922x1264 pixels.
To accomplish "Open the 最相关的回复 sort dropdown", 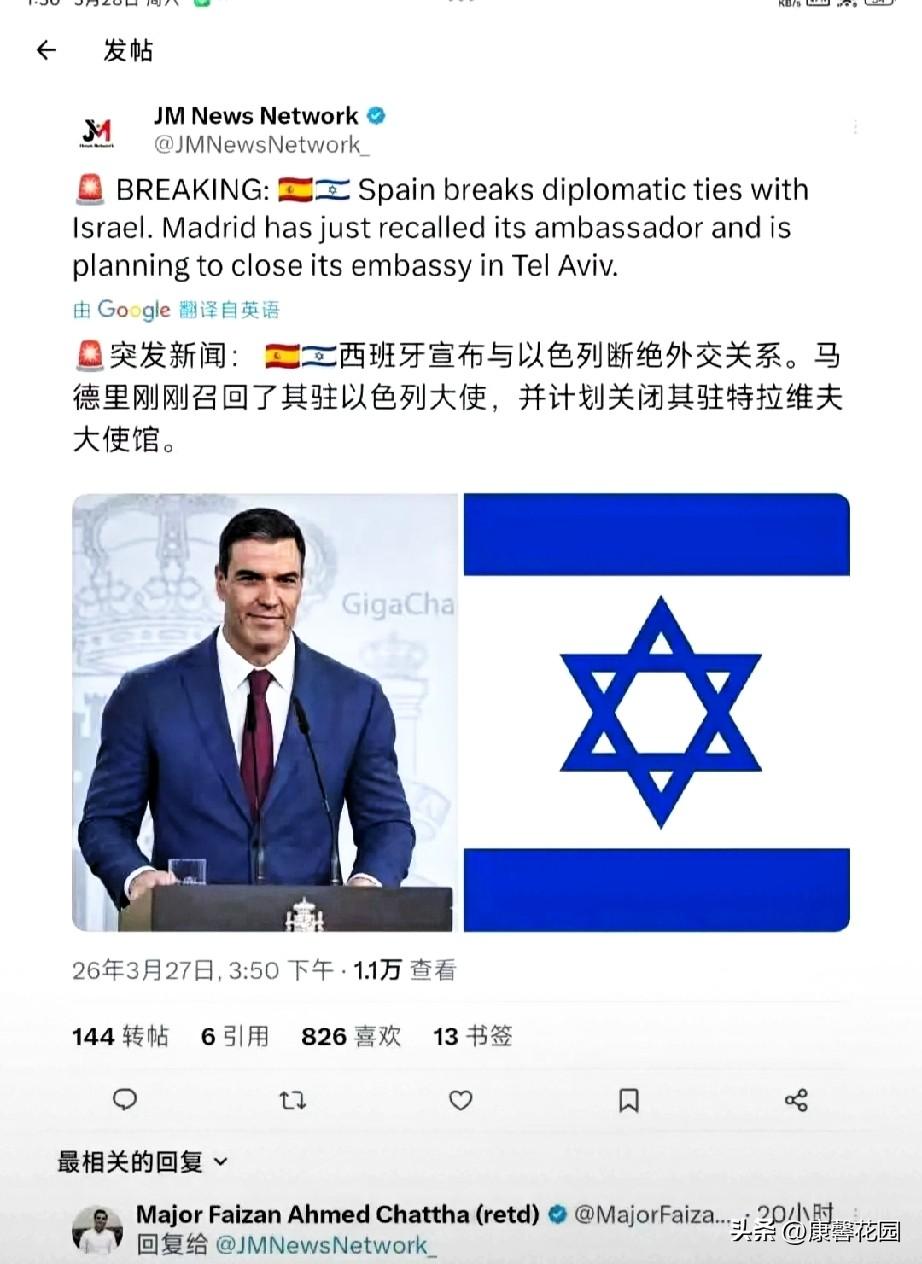I will pyautogui.click(x=138, y=1161).
